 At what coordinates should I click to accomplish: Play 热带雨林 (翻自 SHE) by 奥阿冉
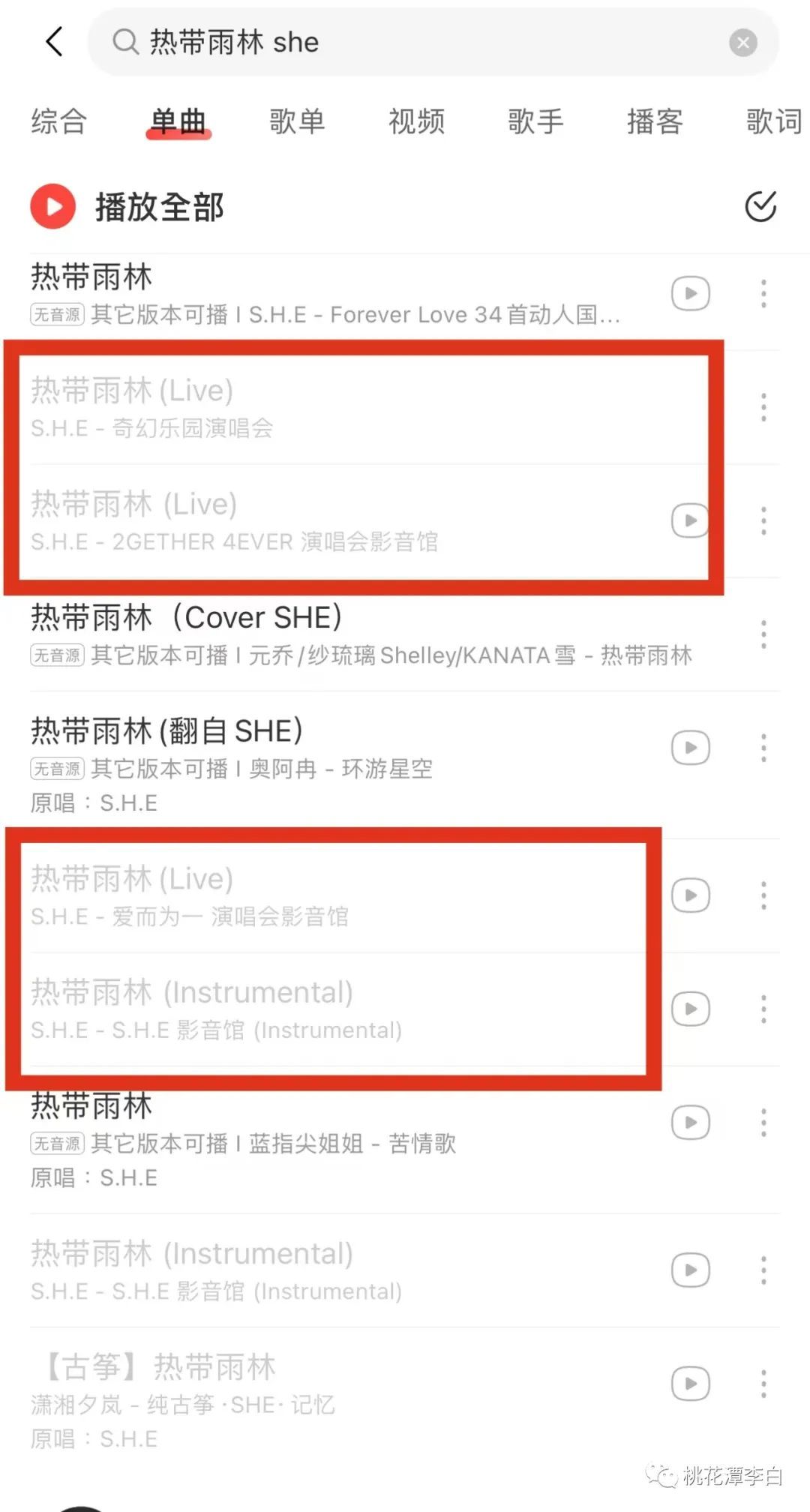(x=689, y=747)
